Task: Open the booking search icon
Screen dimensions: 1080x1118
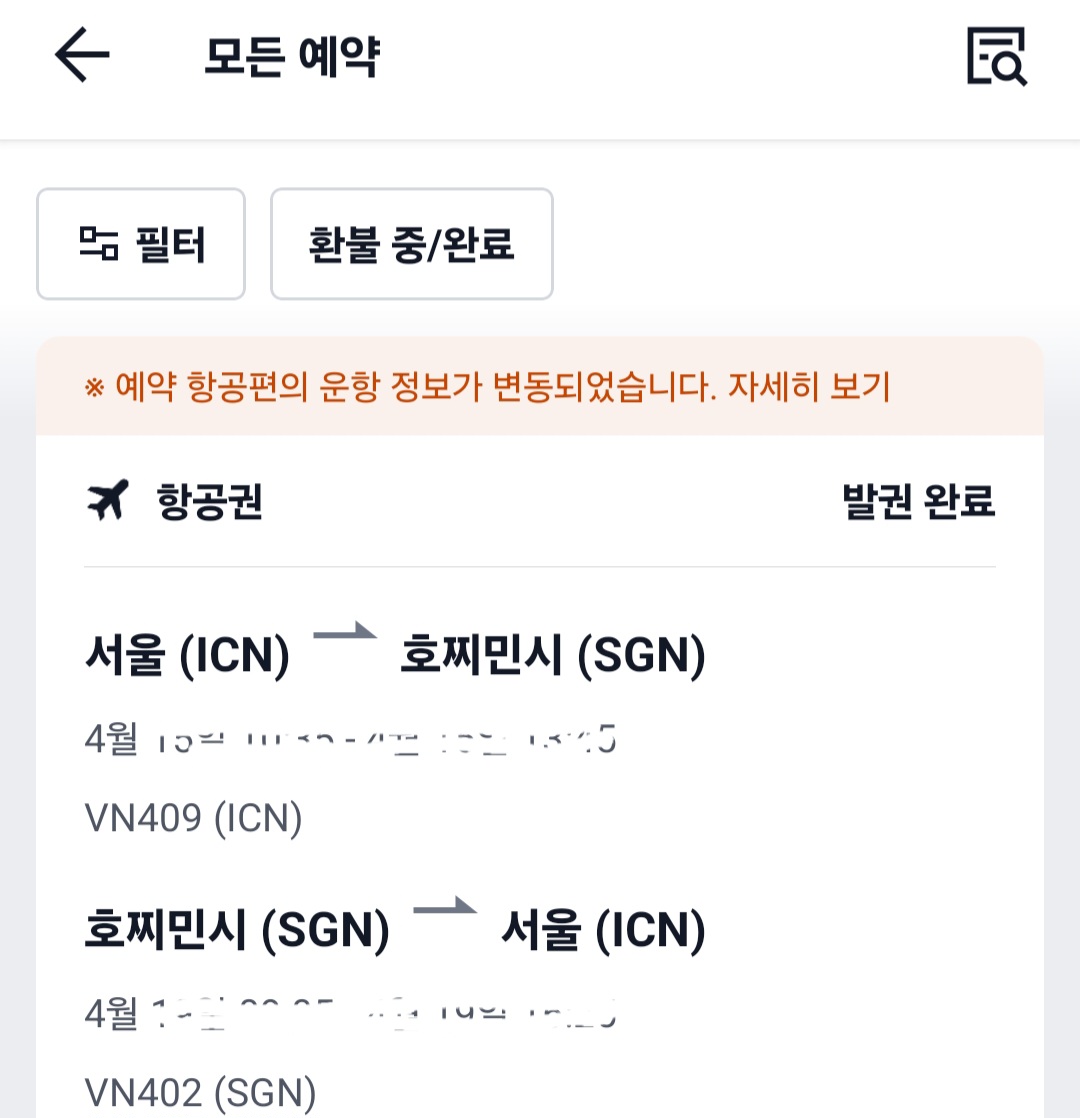Action: click(996, 56)
